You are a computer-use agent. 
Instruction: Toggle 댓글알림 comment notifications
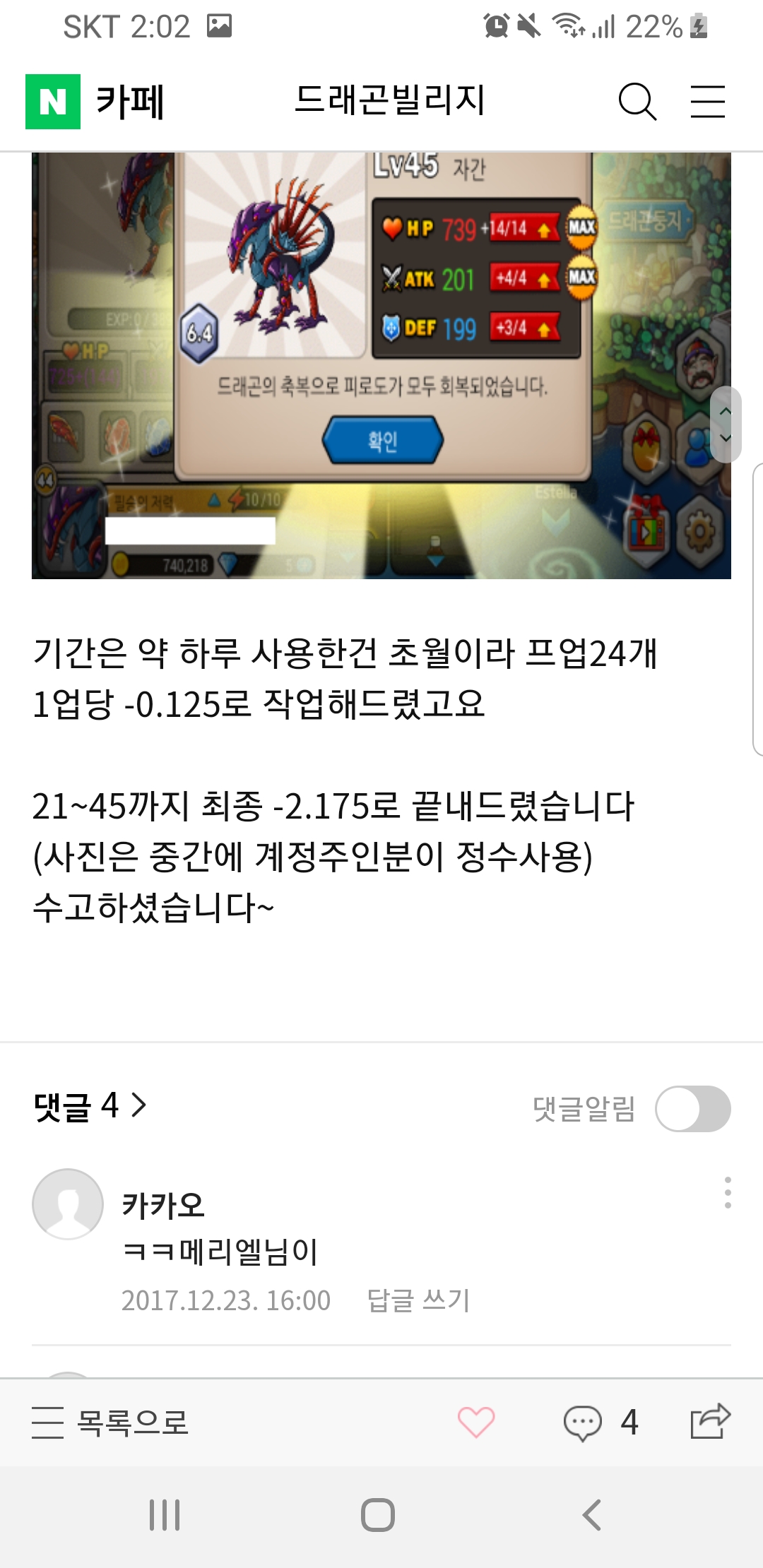692,1108
